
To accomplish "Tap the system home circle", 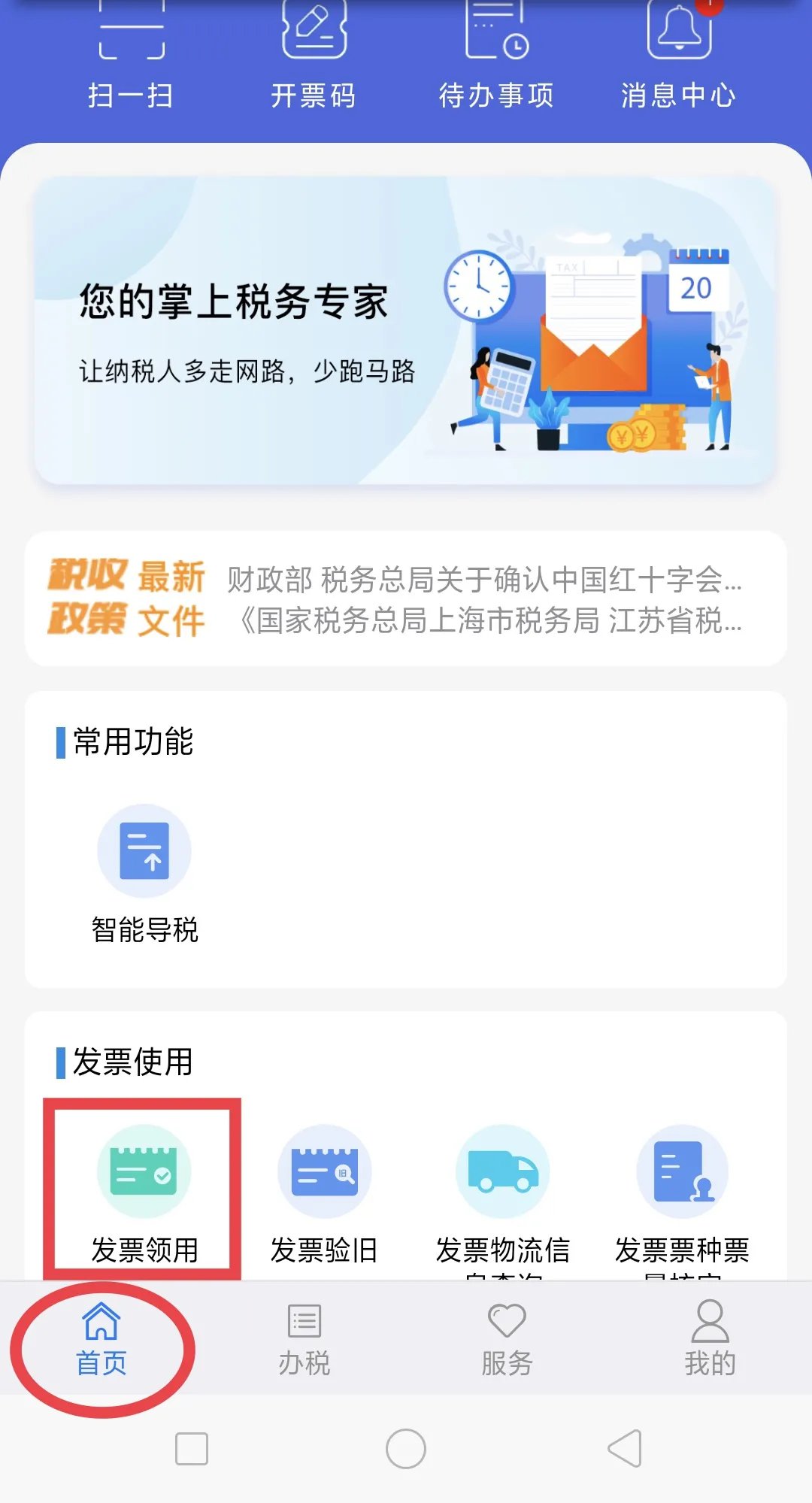I will [406, 1448].
